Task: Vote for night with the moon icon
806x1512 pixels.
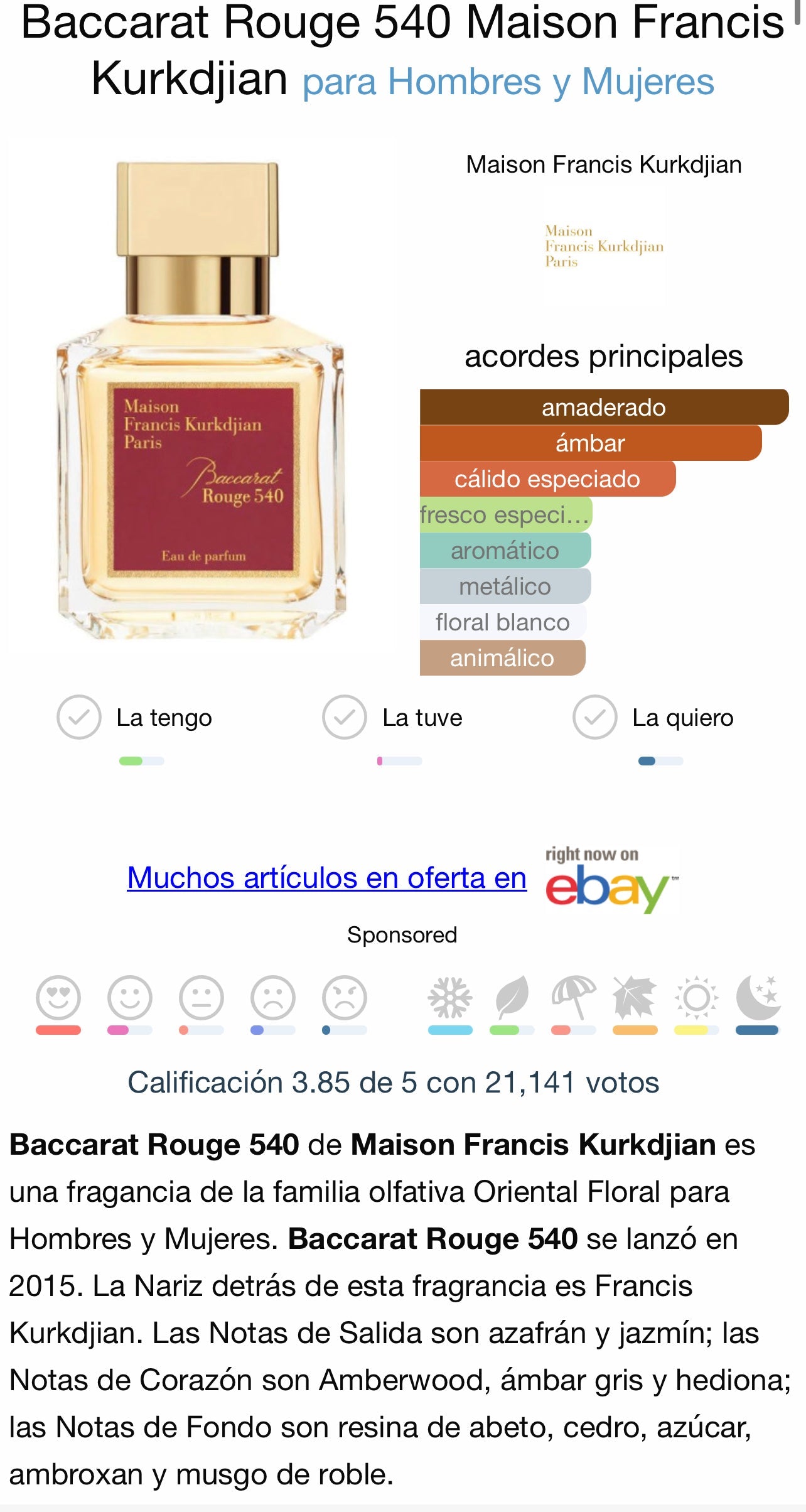Action: tap(758, 997)
